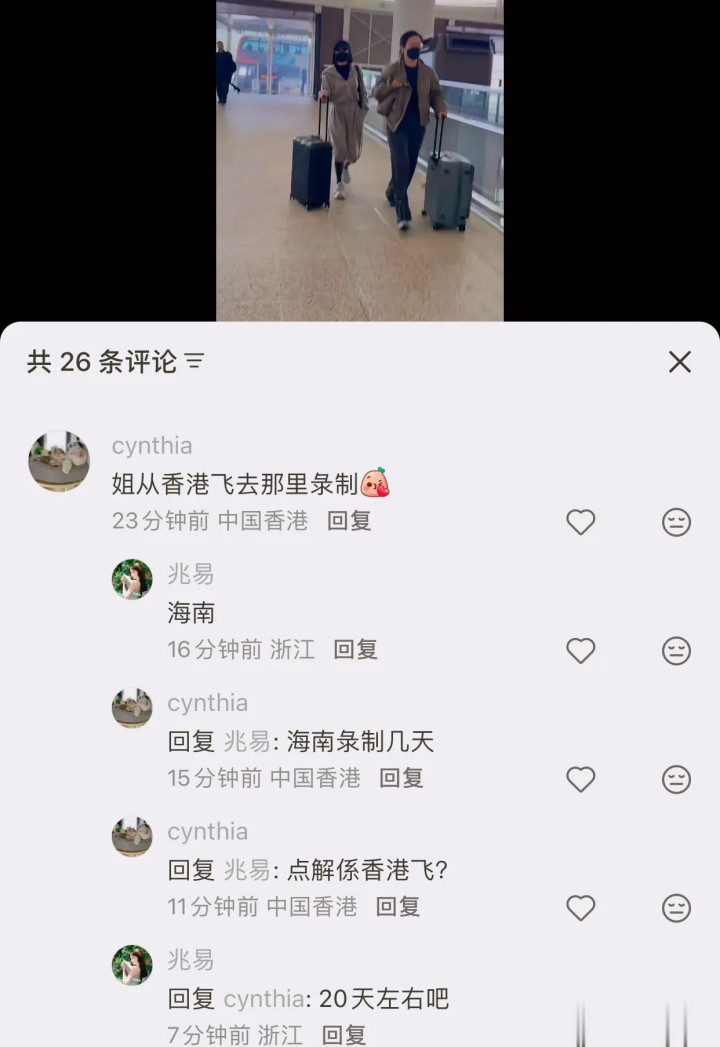Image resolution: width=720 pixels, height=1047 pixels.
Task: Return to the video above the comments
Action: coord(360,160)
